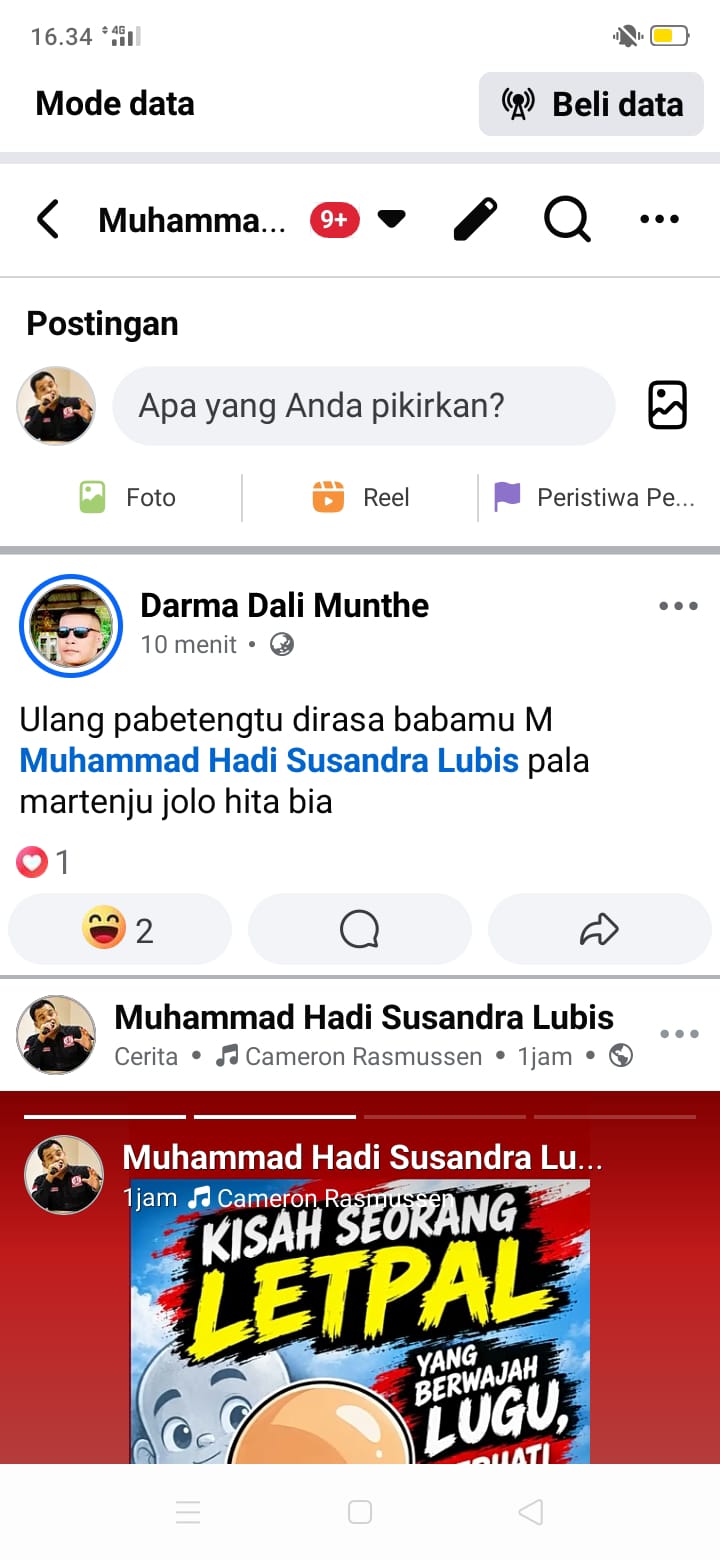Screen dimensions: 720x1560
Task: Search within this profile
Action: (567, 219)
